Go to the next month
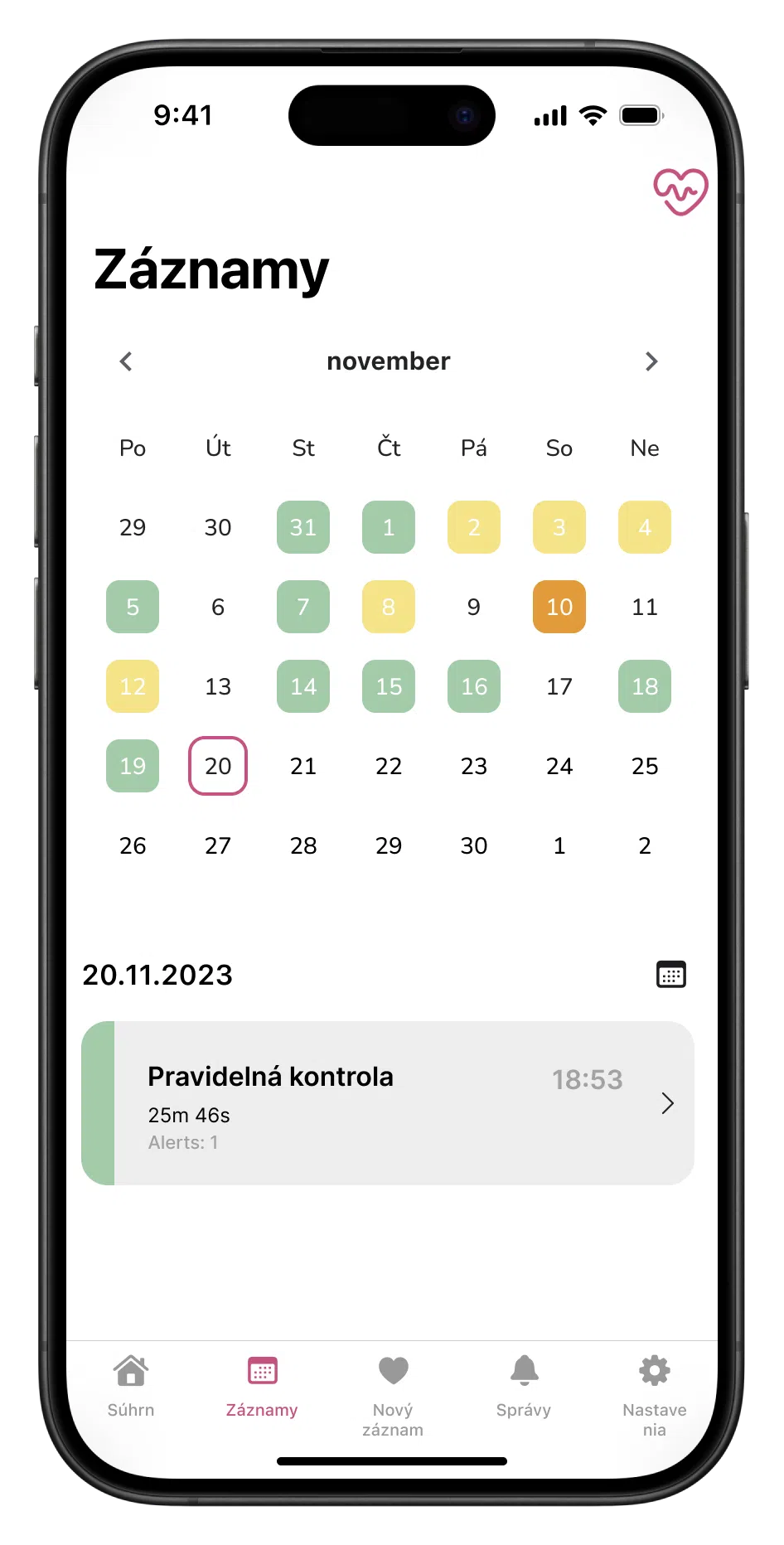784x1545 pixels. [x=651, y=361]
